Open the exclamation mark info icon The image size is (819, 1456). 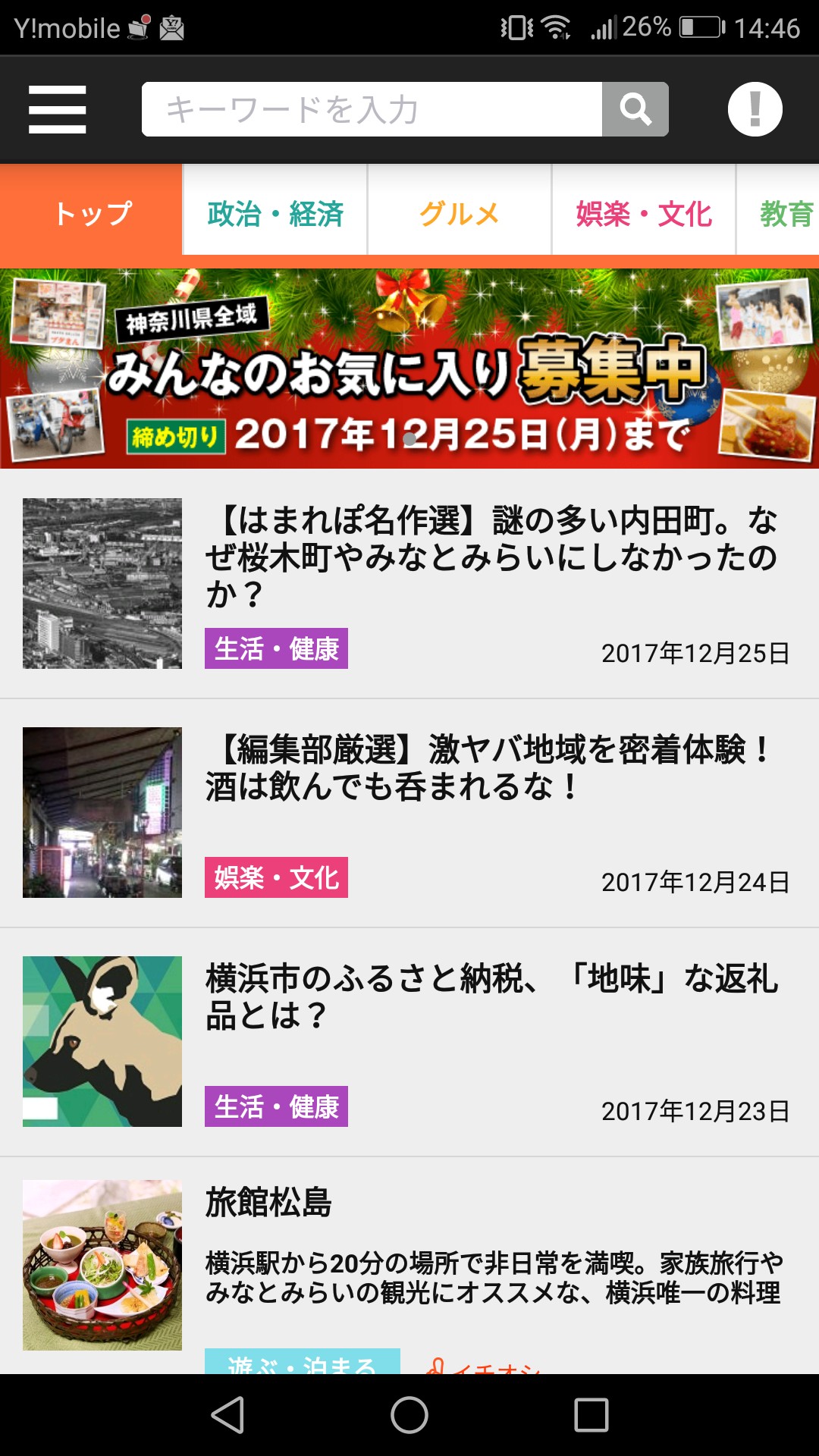[755, 109]
